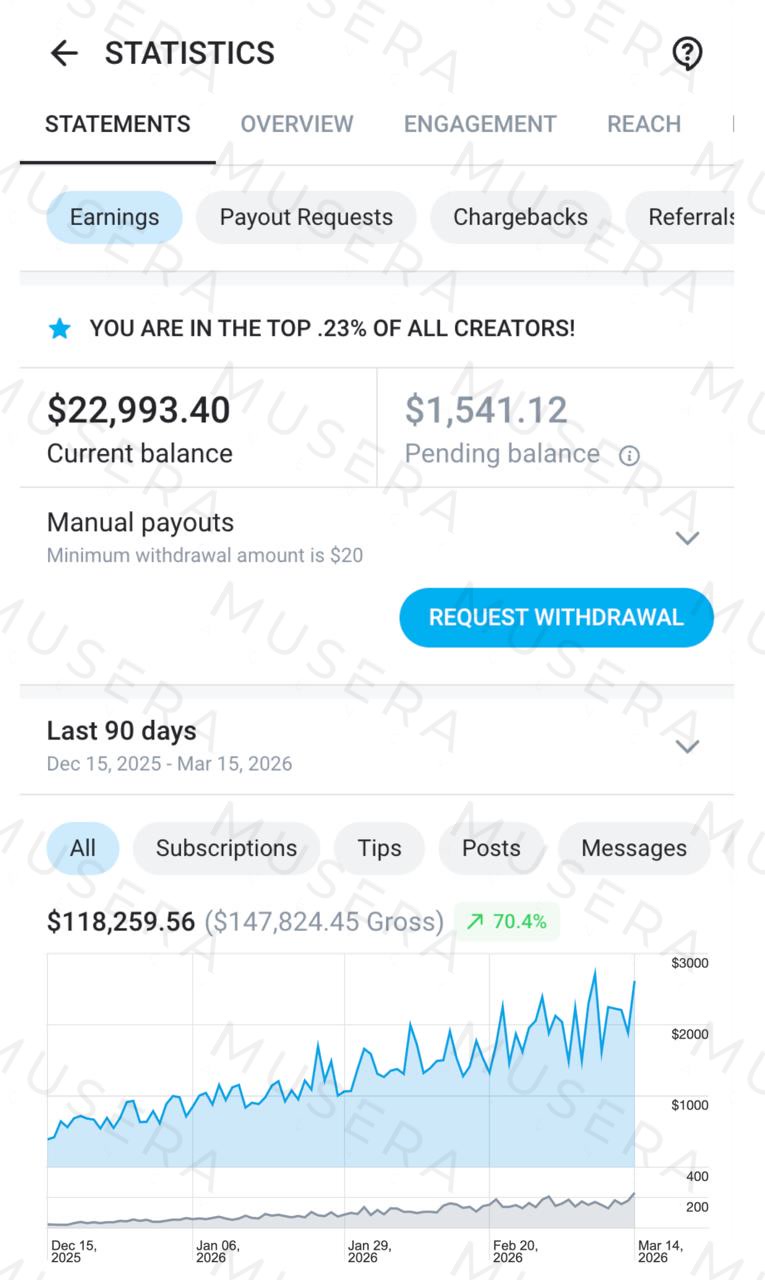Image resolution: width=765 pixels, height=1280 pixels.
Task: Show Payout Requests
Action: point(306,217)
